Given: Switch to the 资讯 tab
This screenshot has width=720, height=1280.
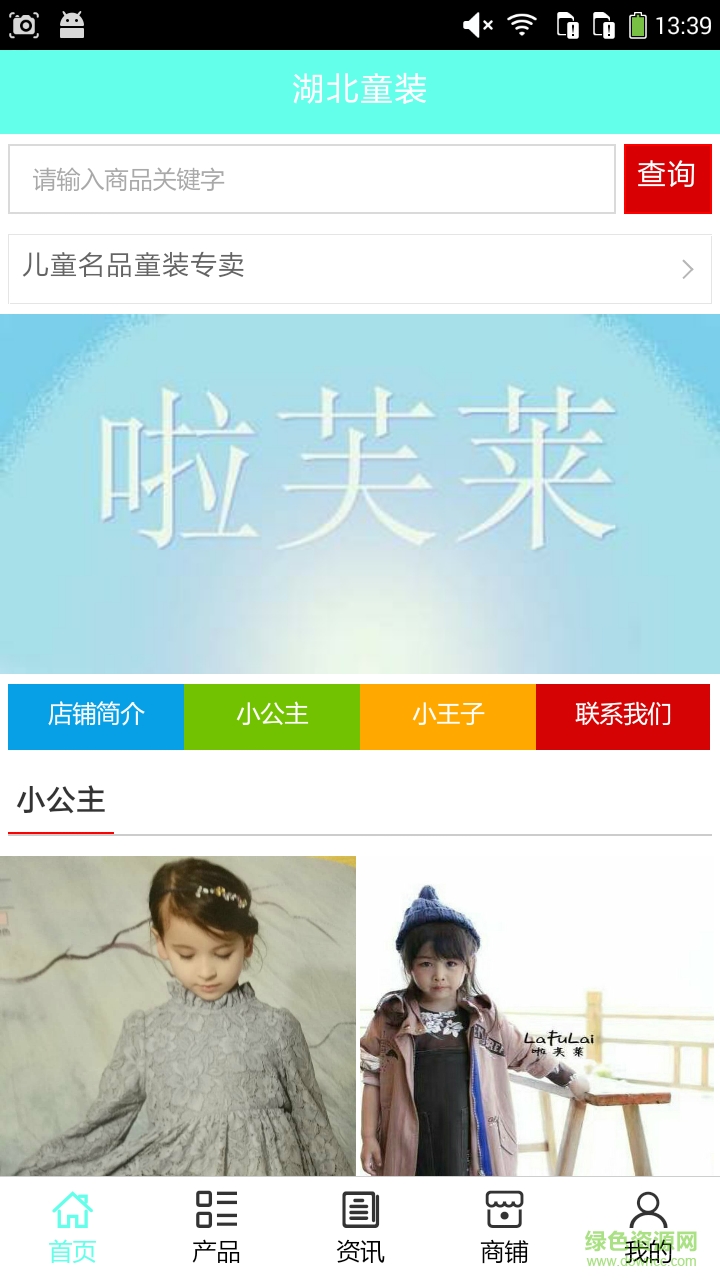Looking at the screenshot, I should (x=360, y=1228).
